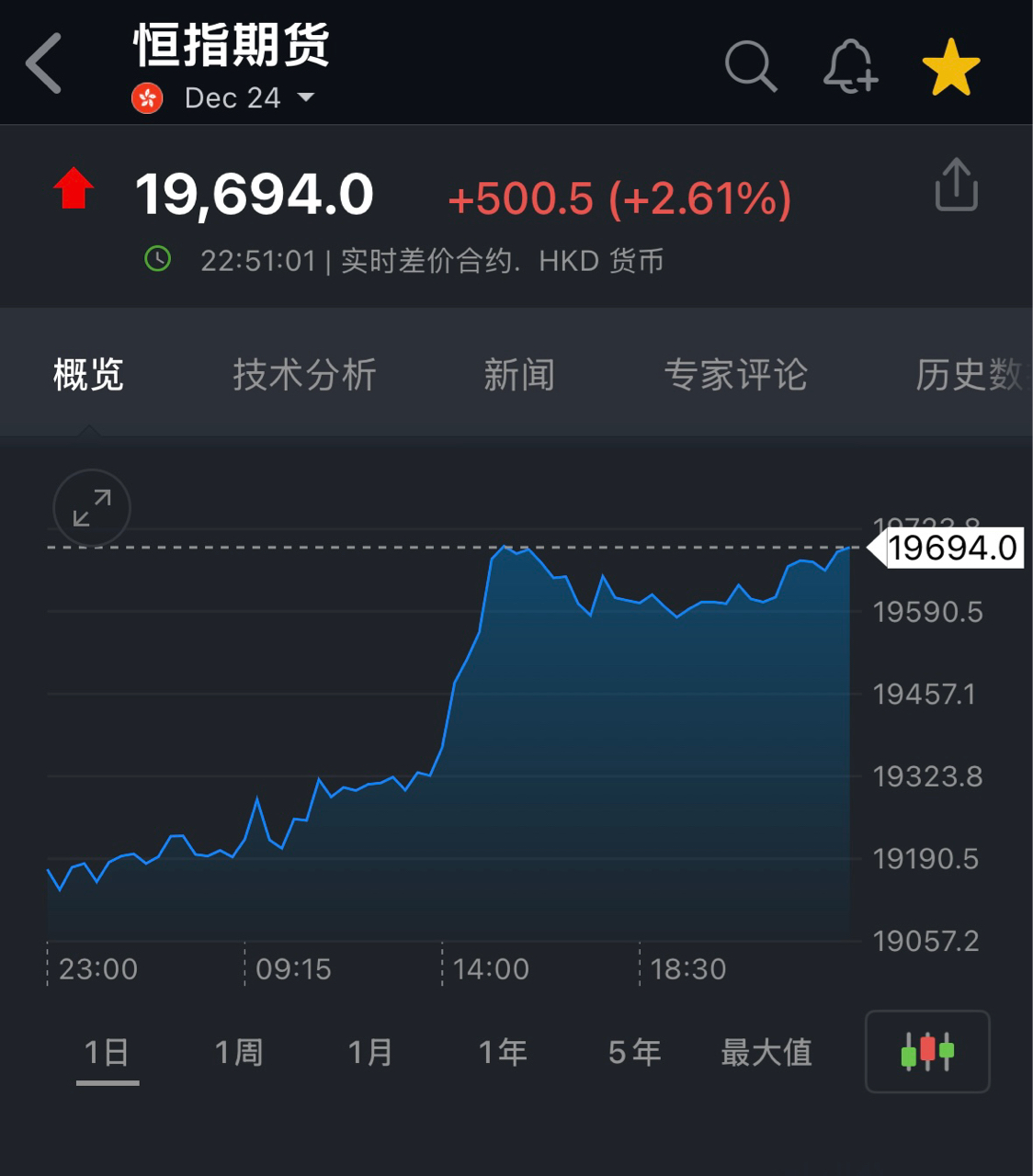Image resolution: width=1033 pixels, height=1176 pixels.
Task: Expand the chart to fullscreen
Action: click(91, 508)
